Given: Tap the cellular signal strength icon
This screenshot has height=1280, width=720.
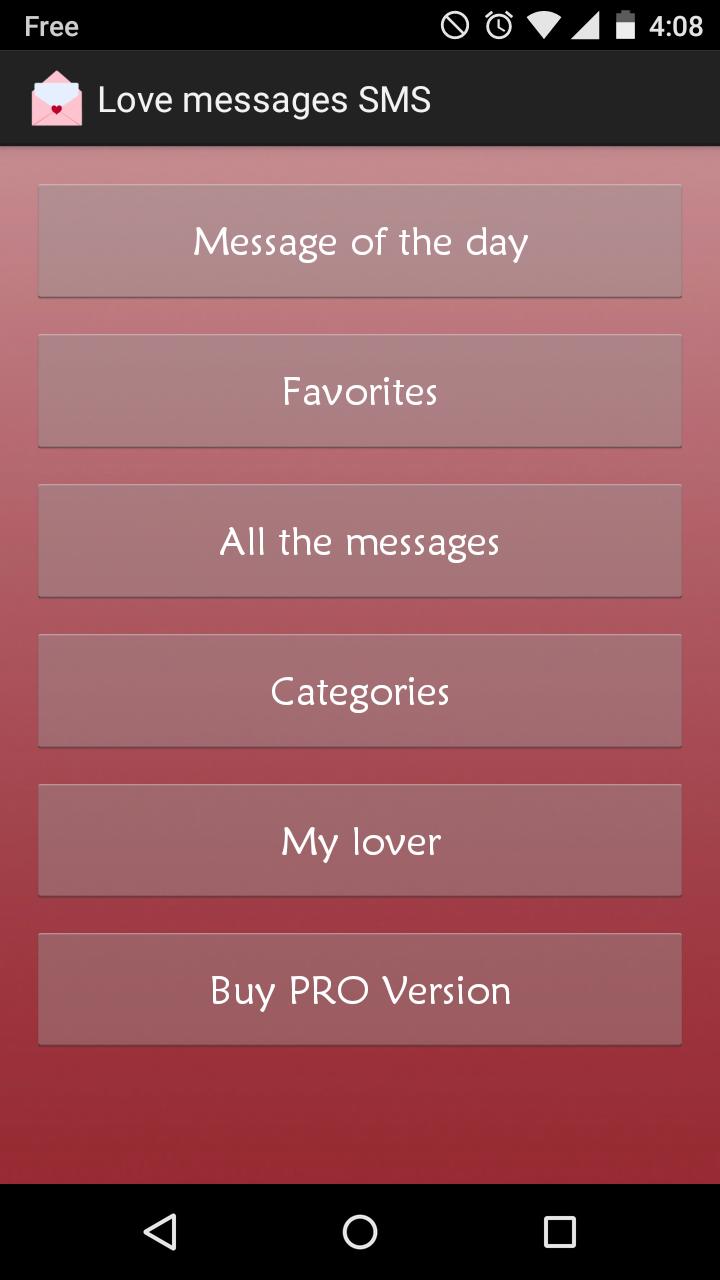Looking at the screenshot, I should point(588,26).
